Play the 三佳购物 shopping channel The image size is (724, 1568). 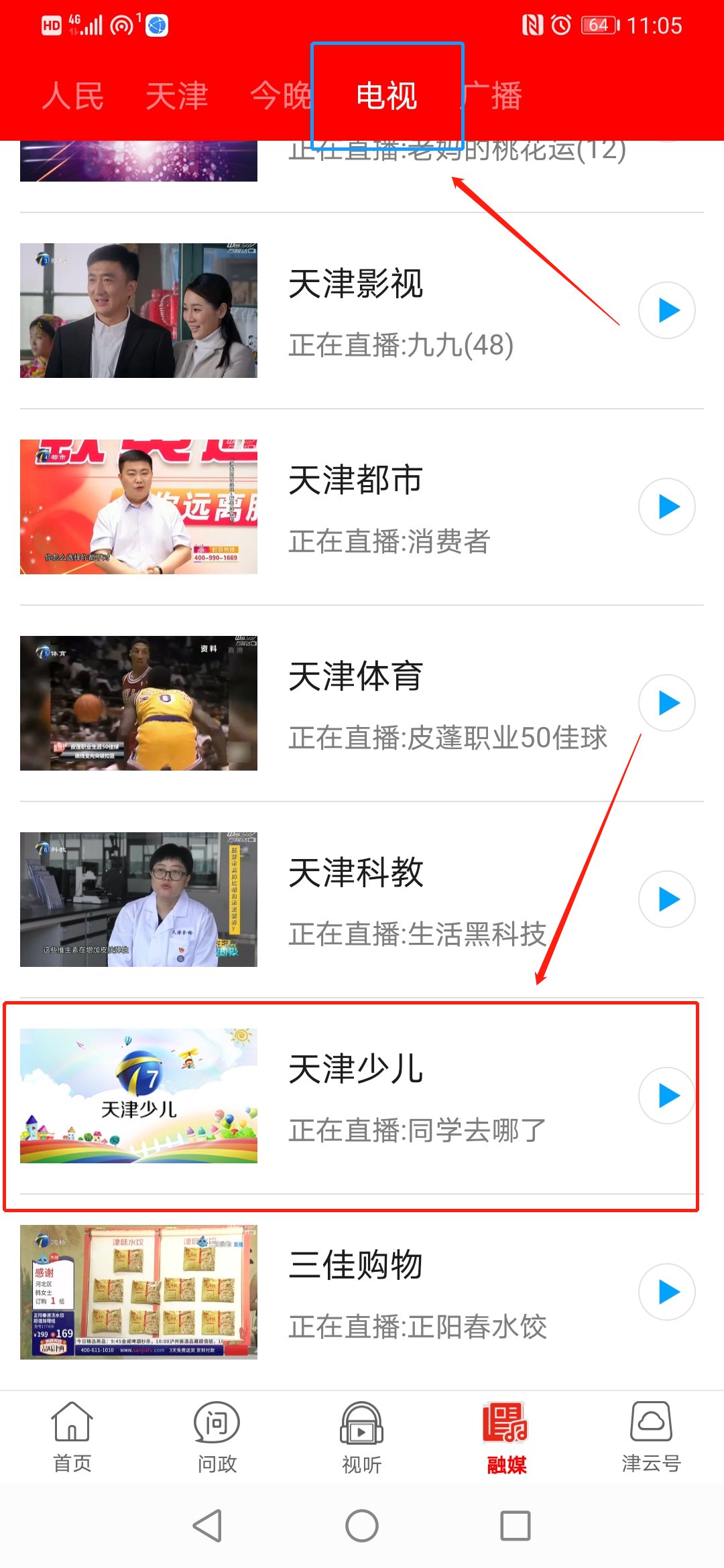[x=666, y=1292]
